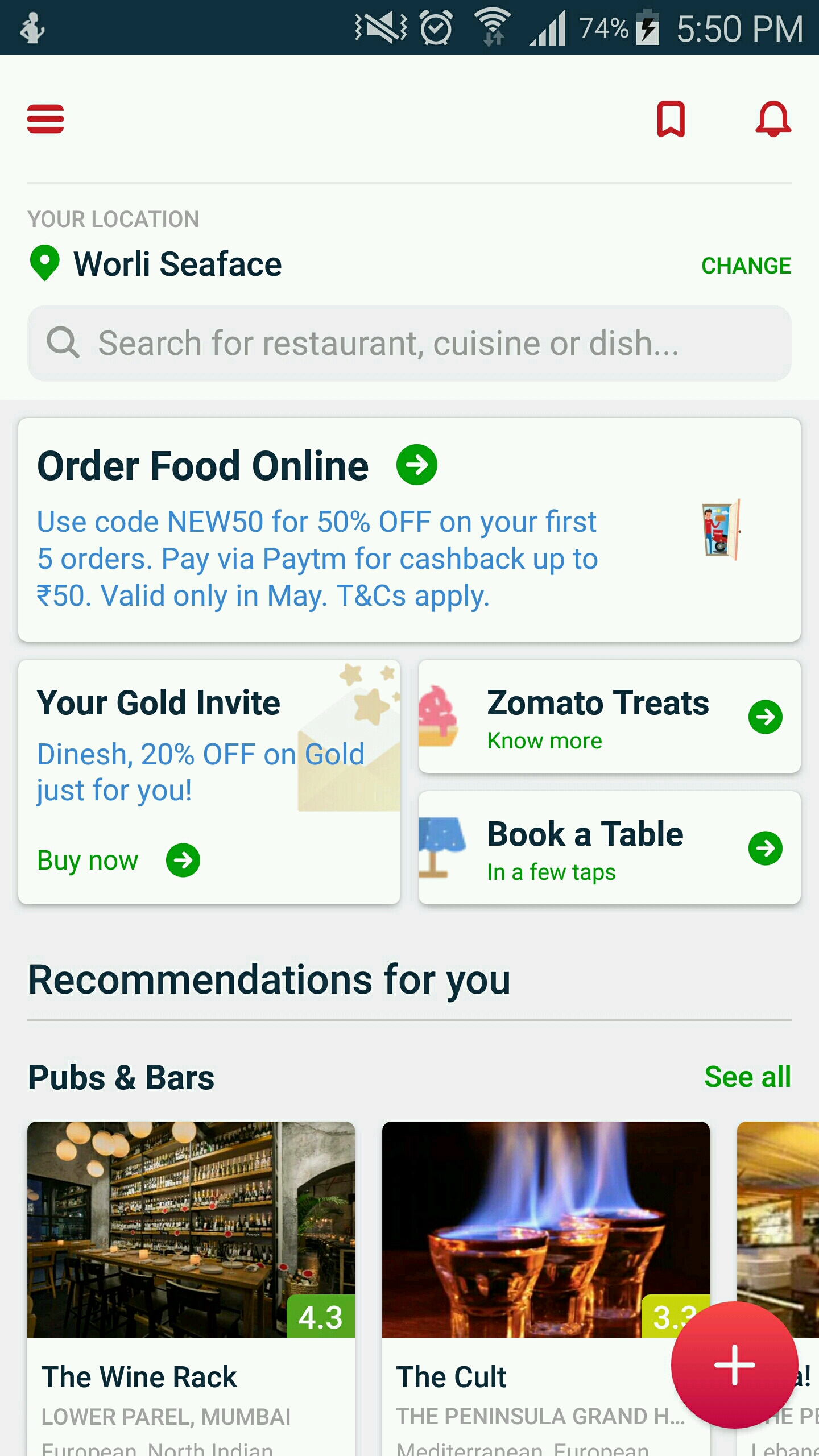See all Pubs & Bars
819x1456 pixels.
(747, 1077)
